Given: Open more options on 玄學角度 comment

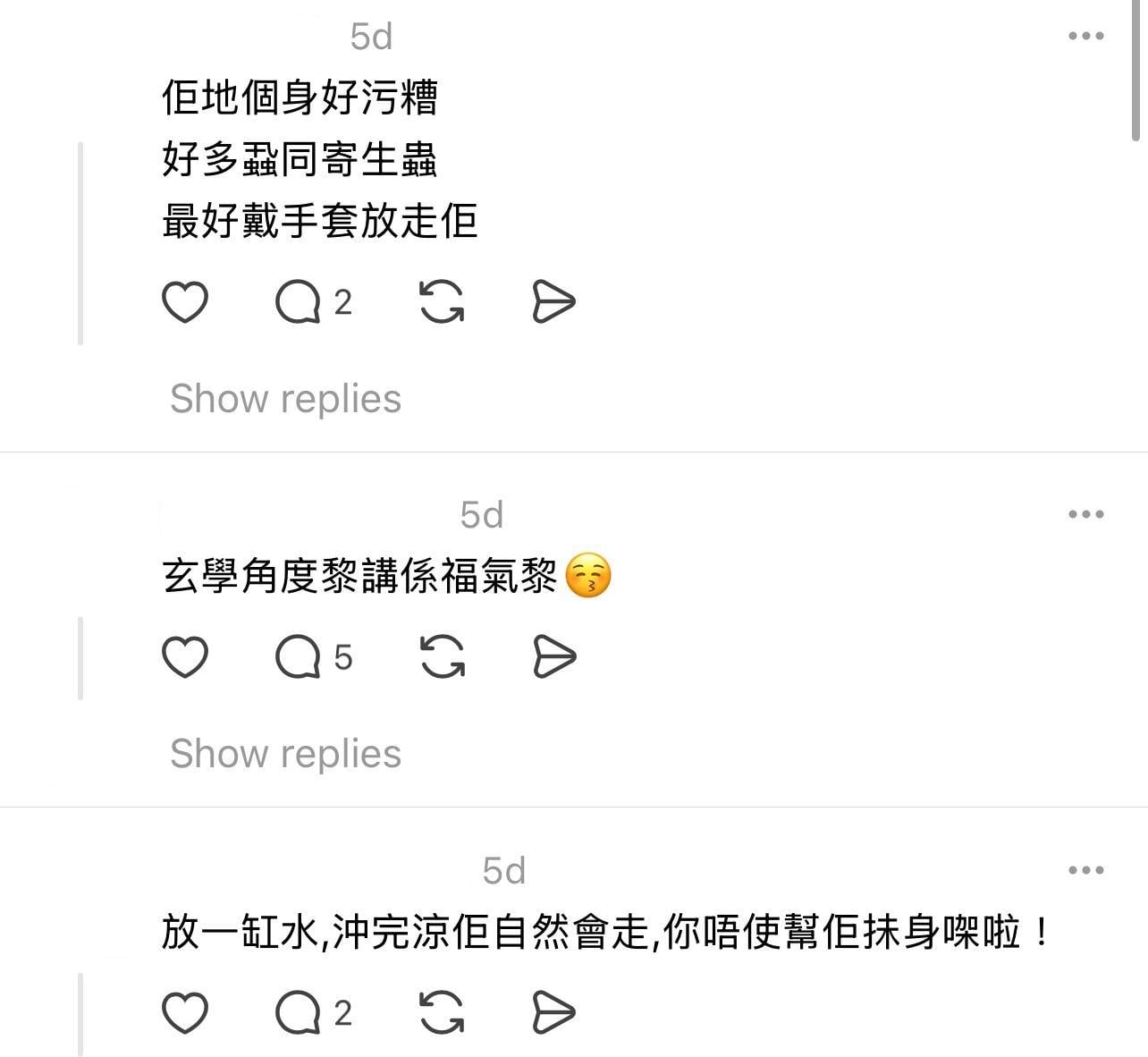Looking at the screenshot, I should click(x=1085, y=514).
